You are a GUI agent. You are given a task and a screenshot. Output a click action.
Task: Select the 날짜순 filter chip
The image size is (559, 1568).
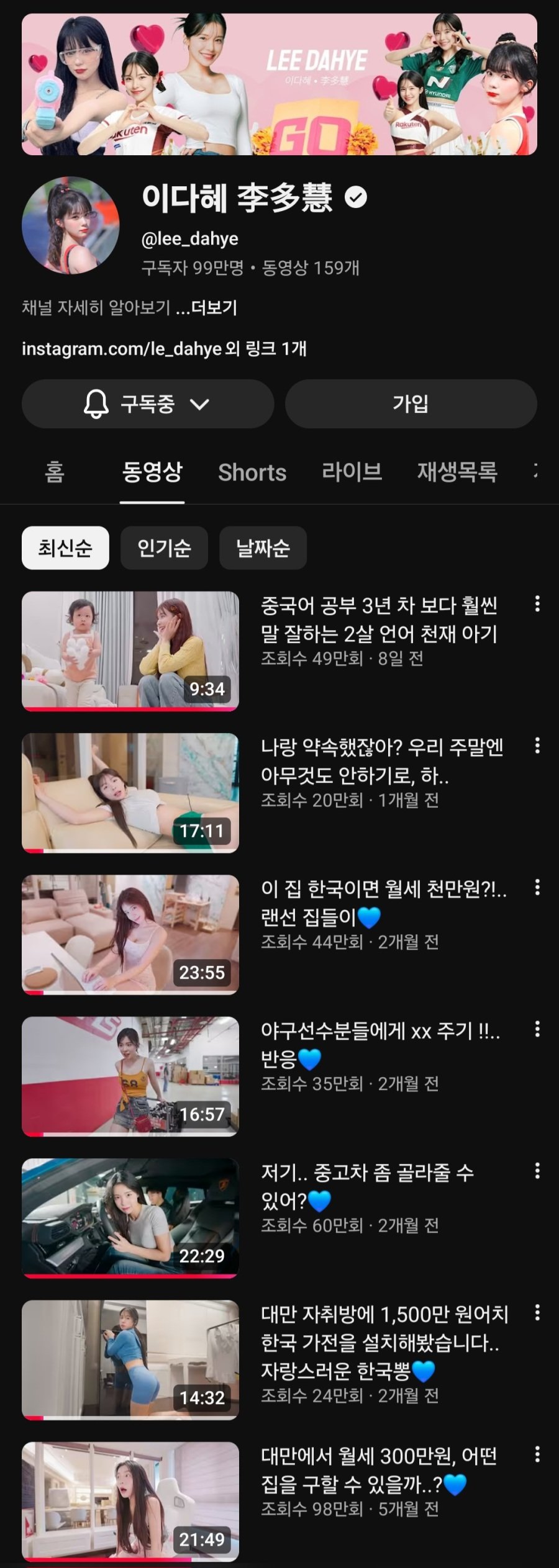(x=263, y=548)
